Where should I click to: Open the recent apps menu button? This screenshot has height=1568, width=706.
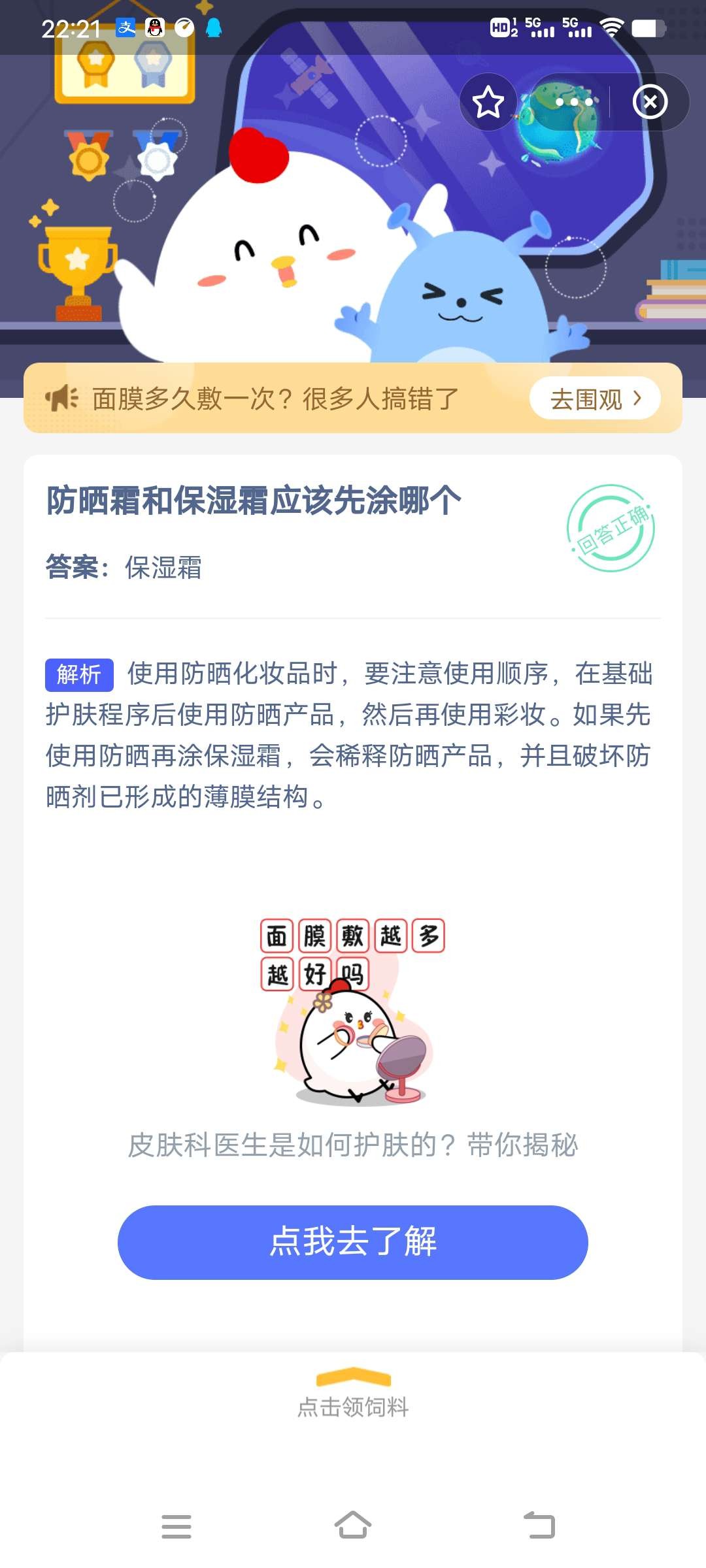(x=176, y=1526)
